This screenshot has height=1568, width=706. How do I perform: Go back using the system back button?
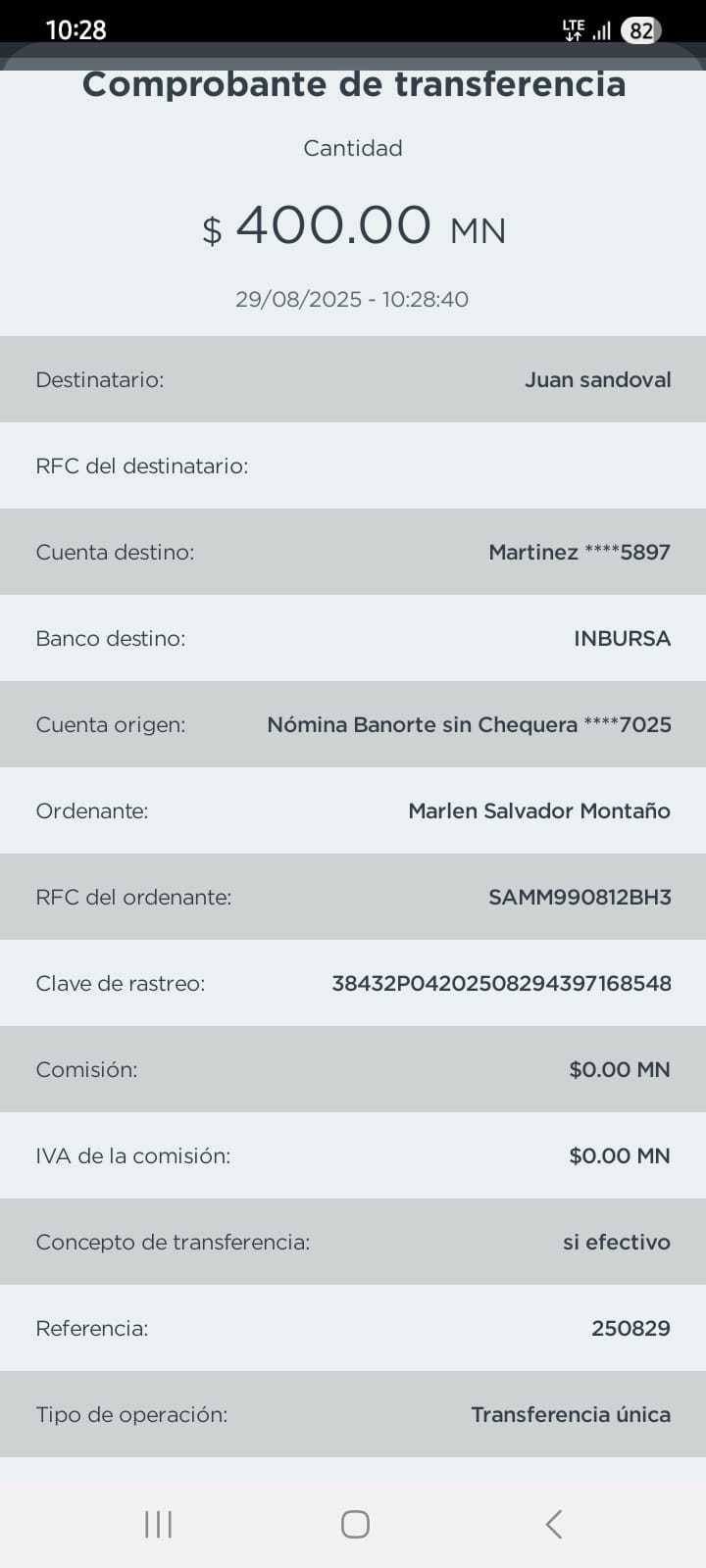553,1524
